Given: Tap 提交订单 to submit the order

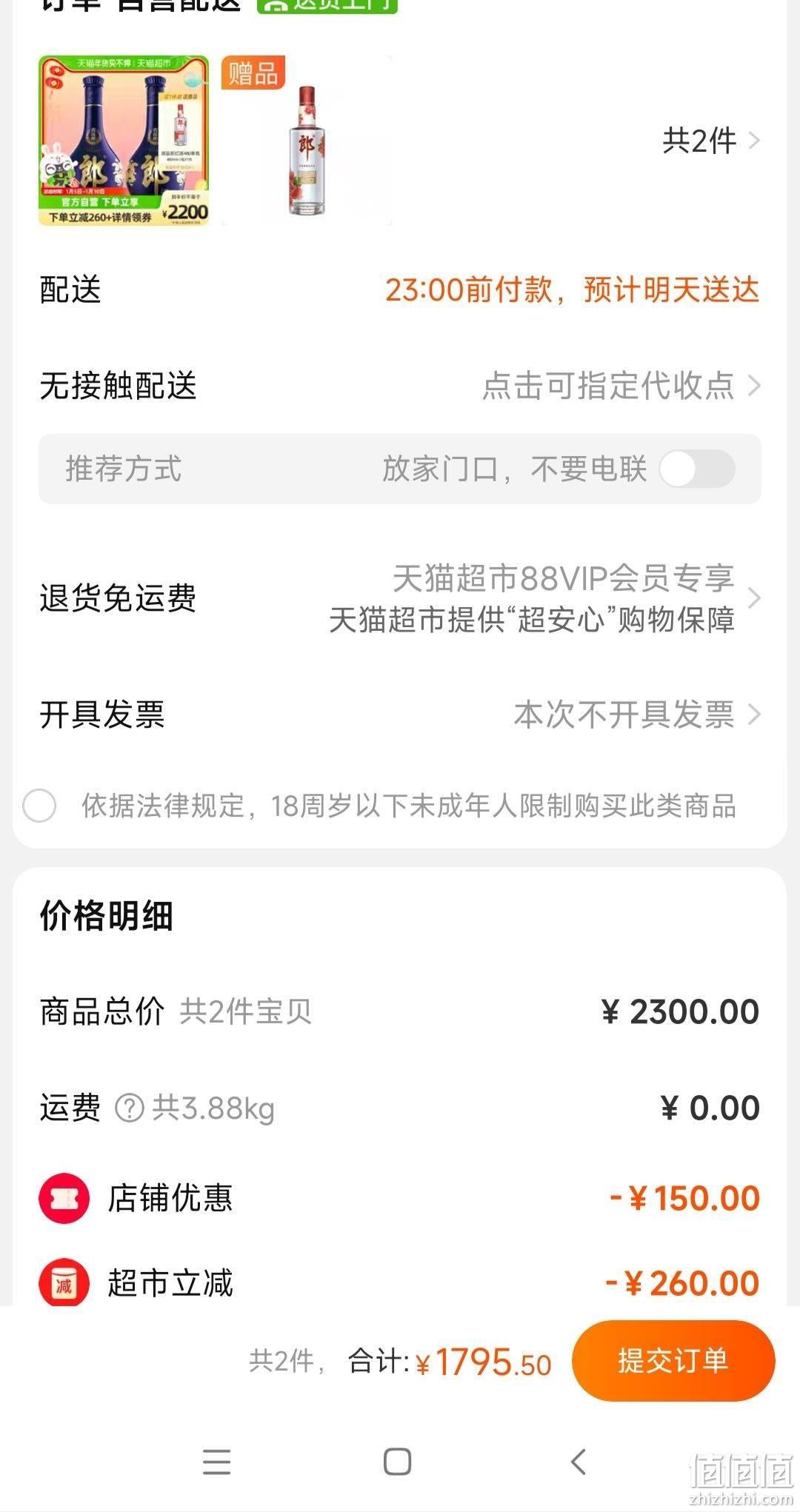Looking at the screenshot, I should point(673,1360).
